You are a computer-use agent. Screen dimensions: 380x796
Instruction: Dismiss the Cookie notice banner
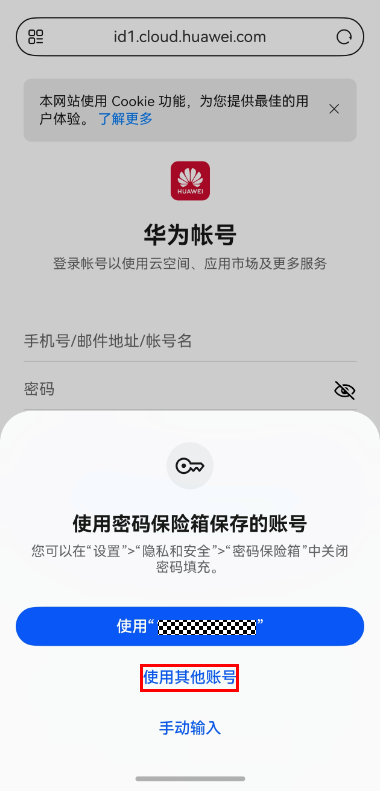tap(334, 109)
